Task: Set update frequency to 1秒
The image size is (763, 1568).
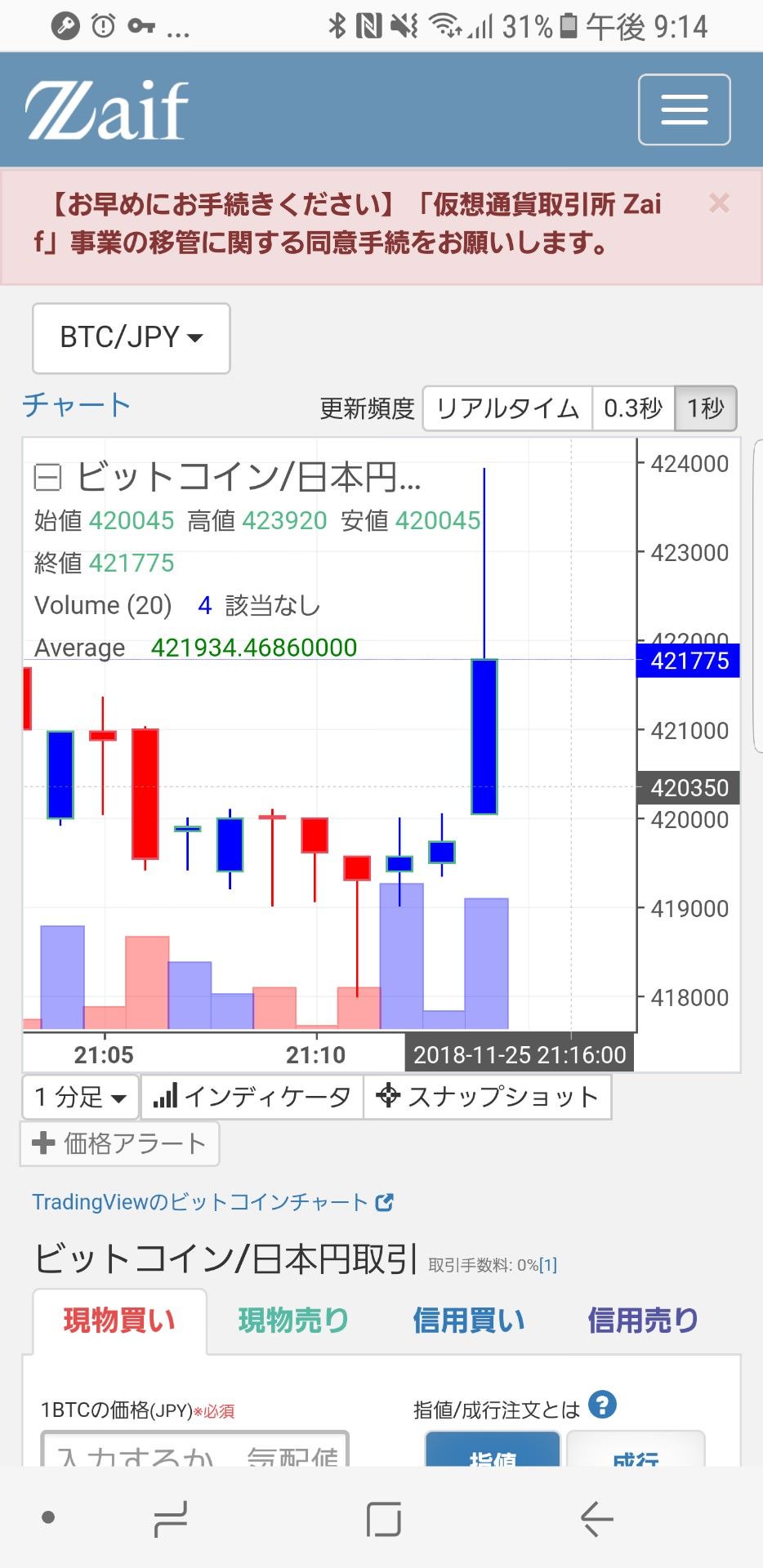Action: click(706, 408)
